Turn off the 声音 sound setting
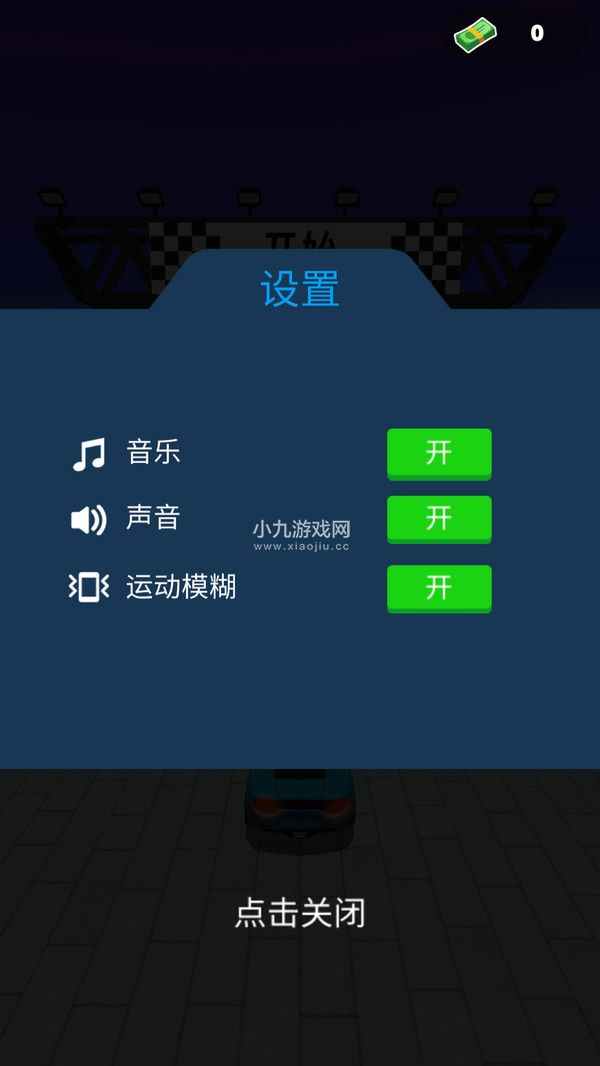This screenshot has width=600, height=1066. point(439,519)
